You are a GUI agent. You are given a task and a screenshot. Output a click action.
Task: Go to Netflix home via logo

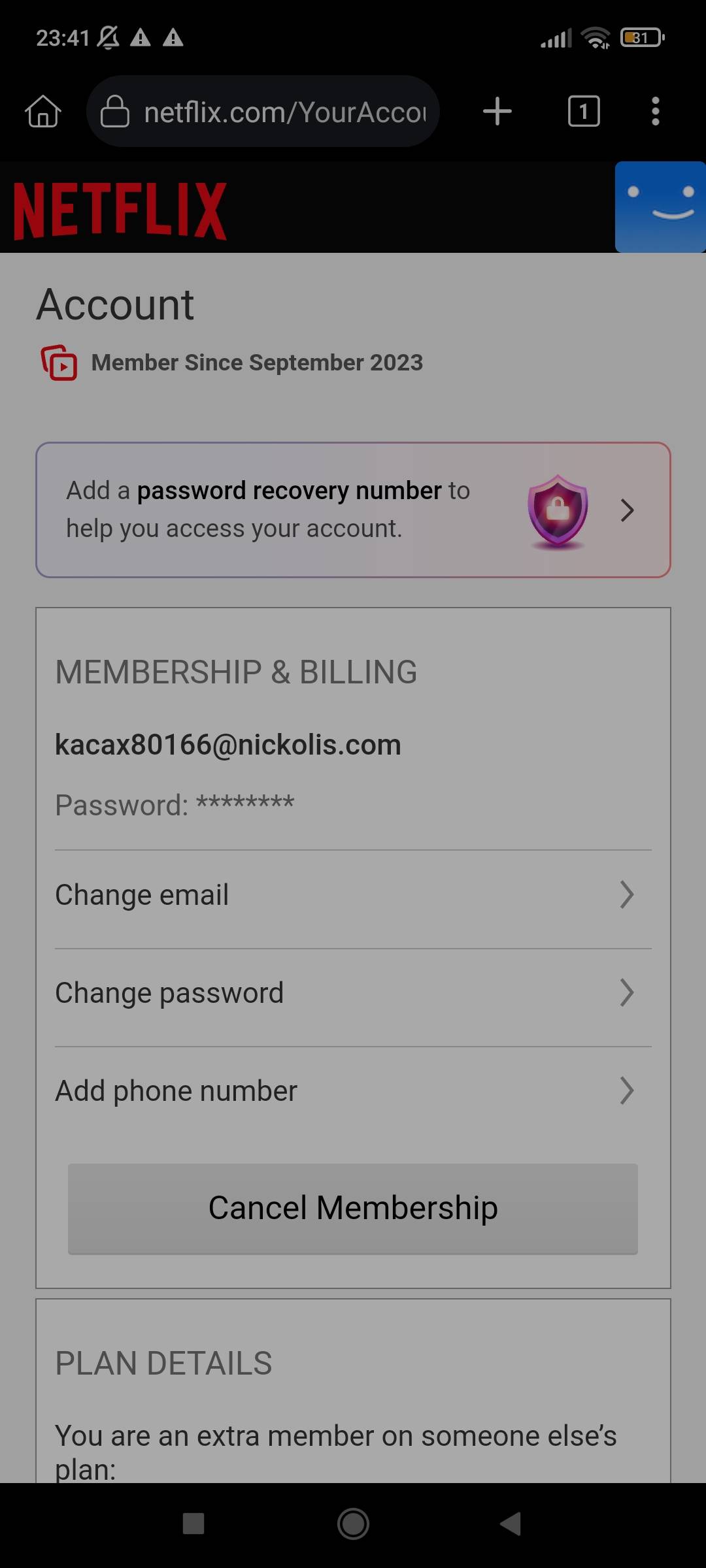point(120,210)
